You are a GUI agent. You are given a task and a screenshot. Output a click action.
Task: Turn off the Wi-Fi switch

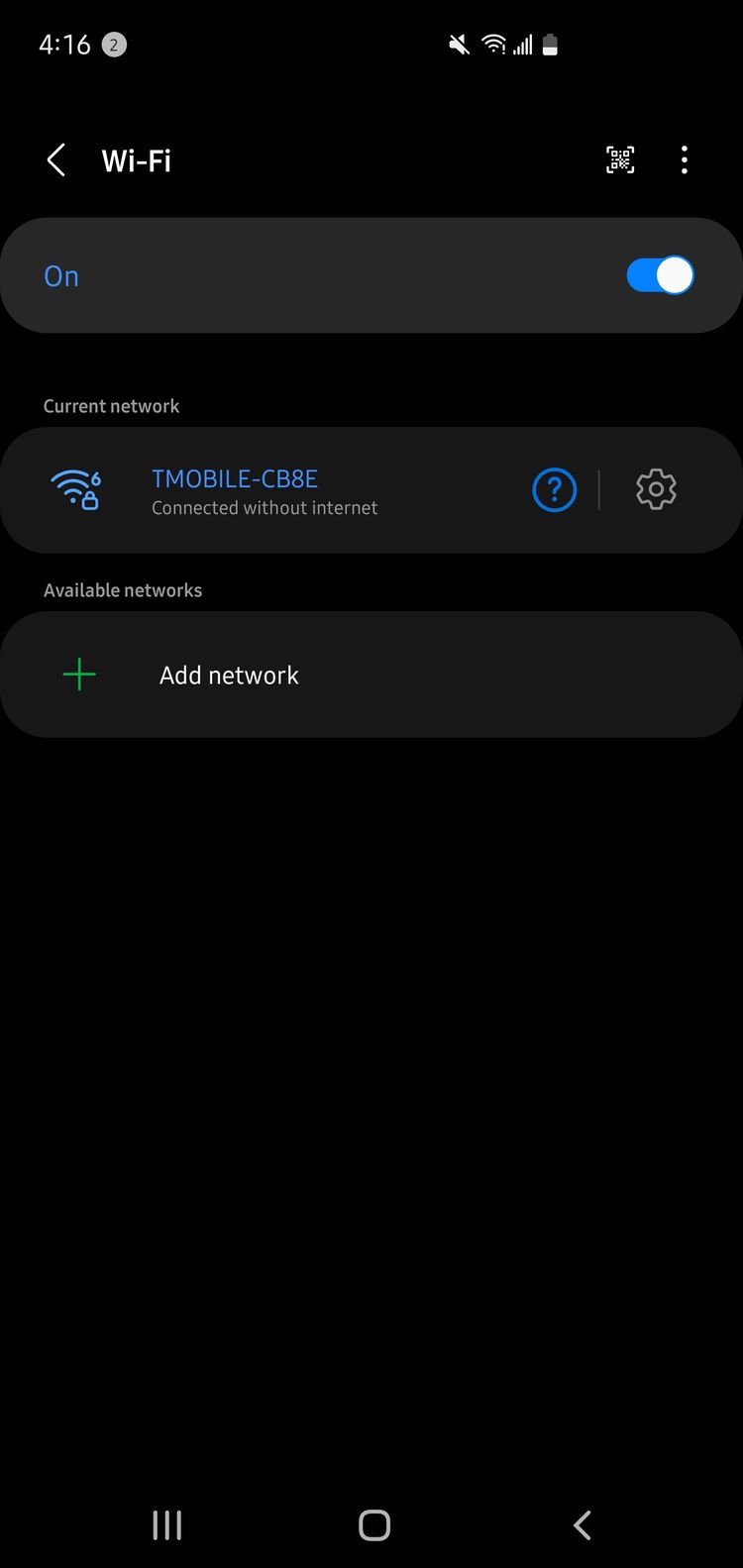click(660, 275)
